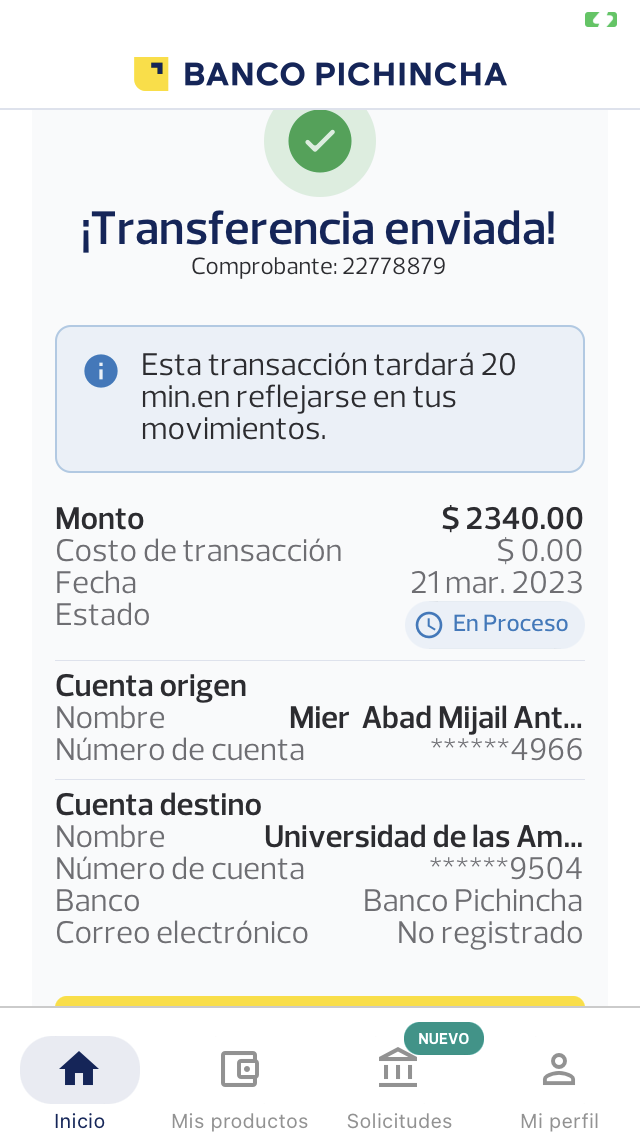Viewport: 640px width, 1136px height.
Task: Open the Solicitudes tab
Action: (x=399, y=1084)
